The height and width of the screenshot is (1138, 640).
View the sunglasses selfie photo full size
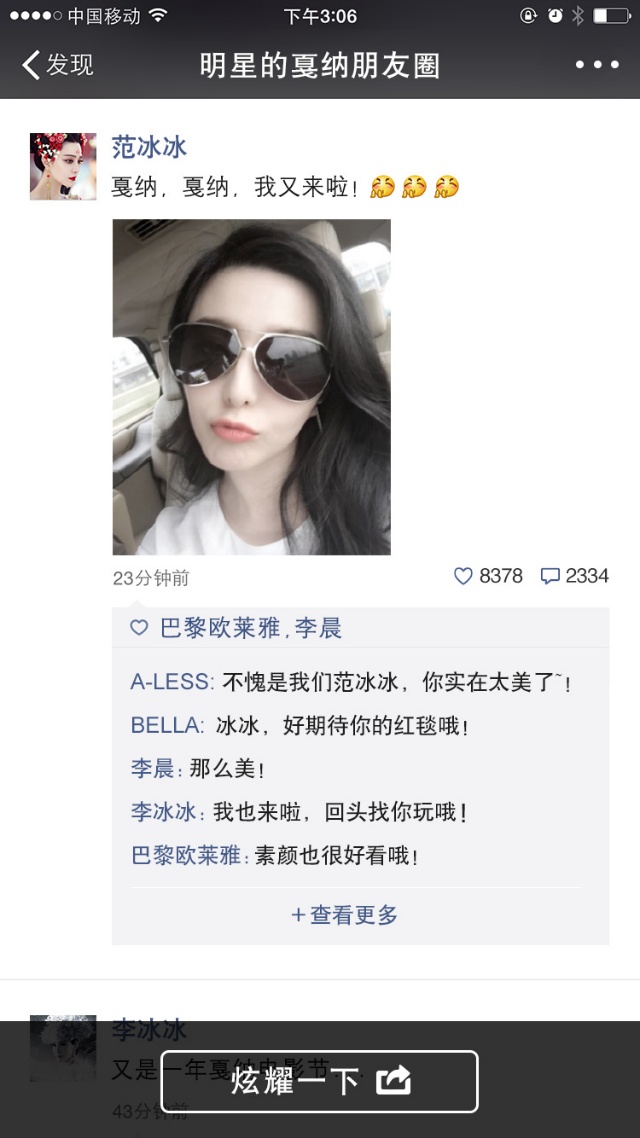click(251, 387)
